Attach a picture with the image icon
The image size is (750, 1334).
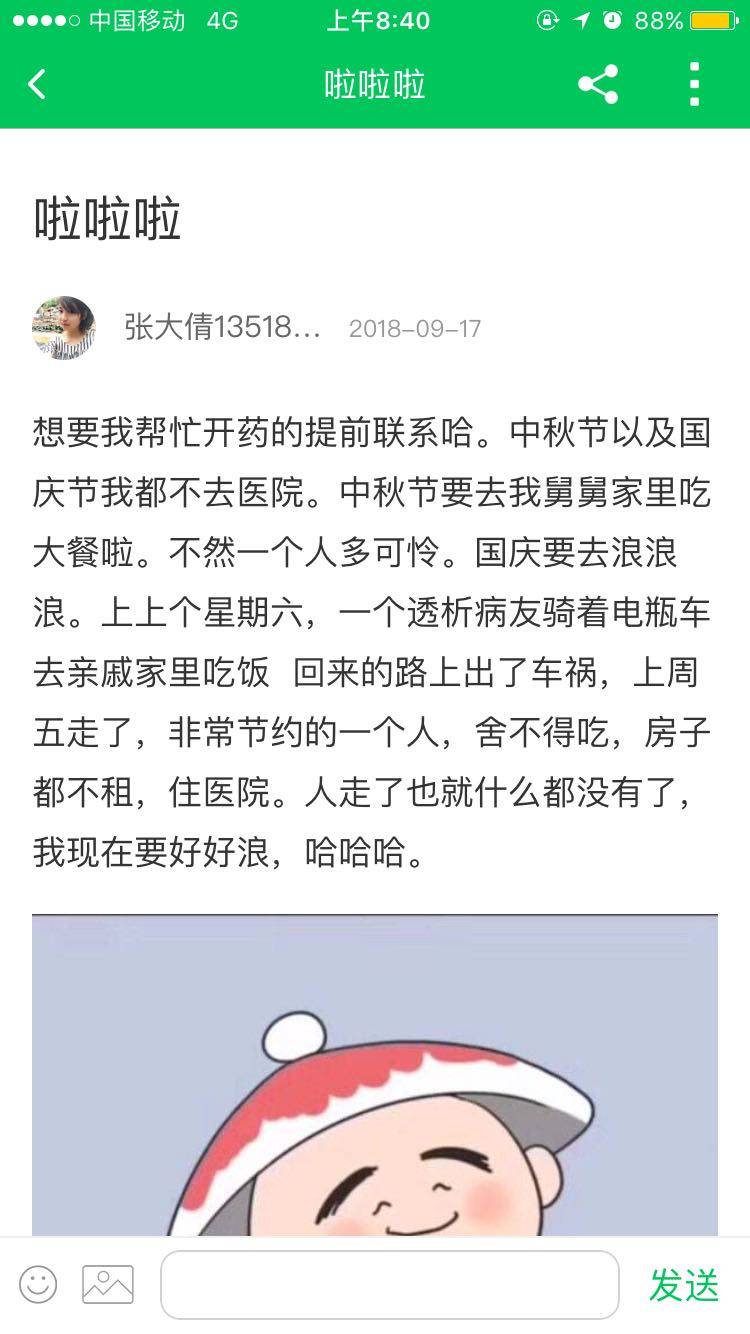[108, 1284]
